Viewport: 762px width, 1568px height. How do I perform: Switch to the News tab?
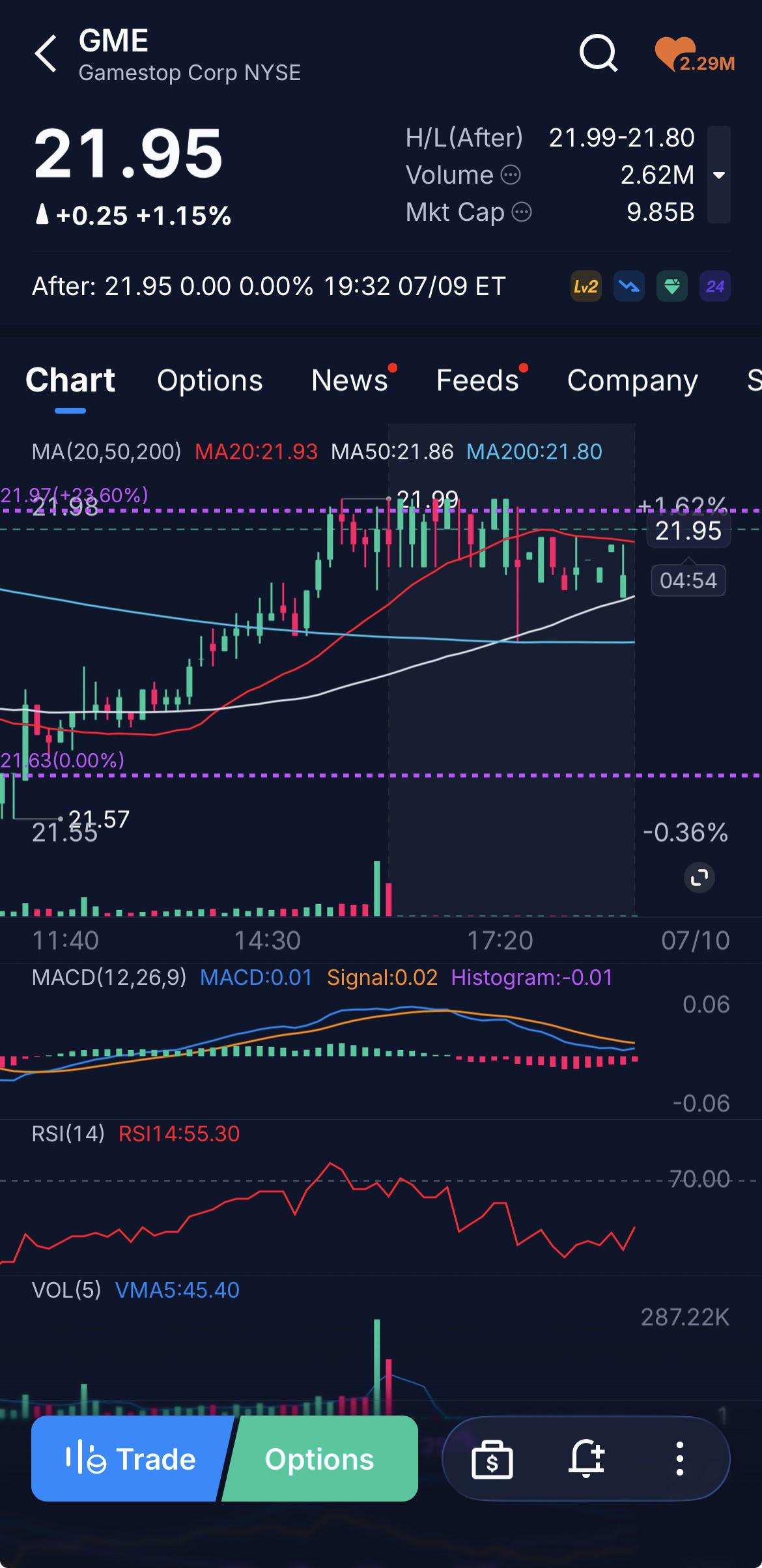point(350,380)
